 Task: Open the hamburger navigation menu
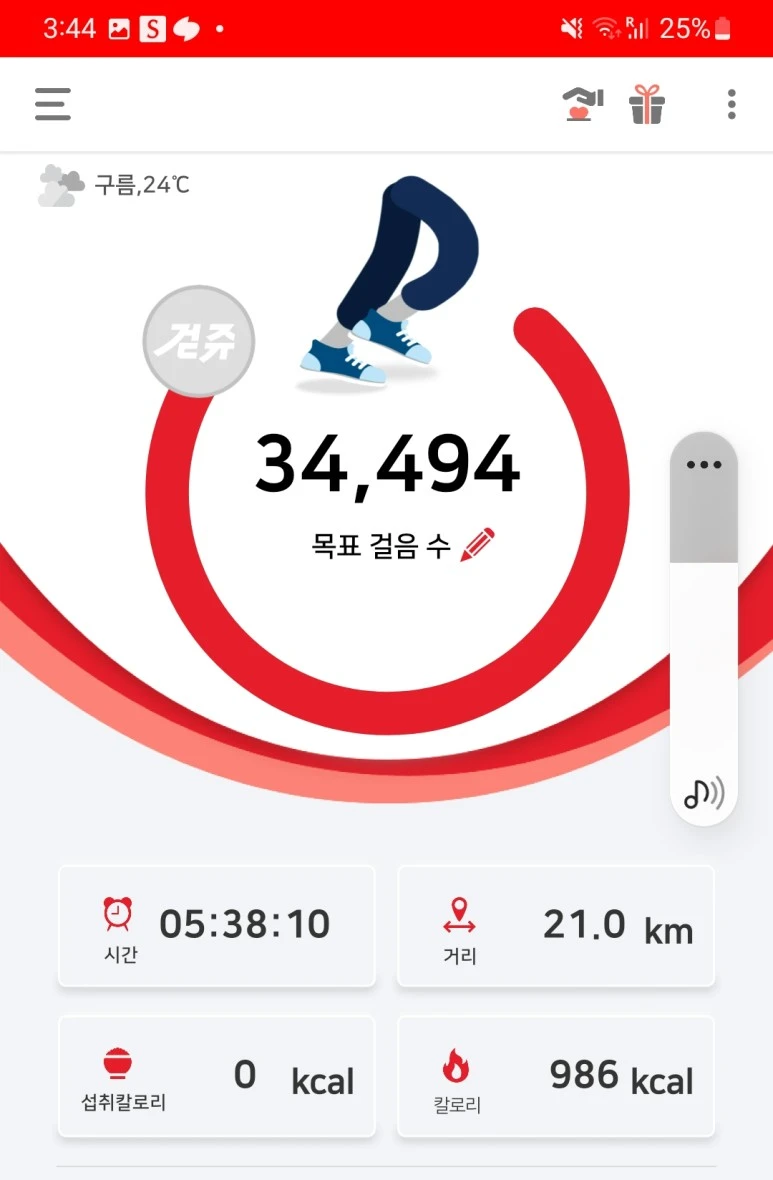pos(53,104)
